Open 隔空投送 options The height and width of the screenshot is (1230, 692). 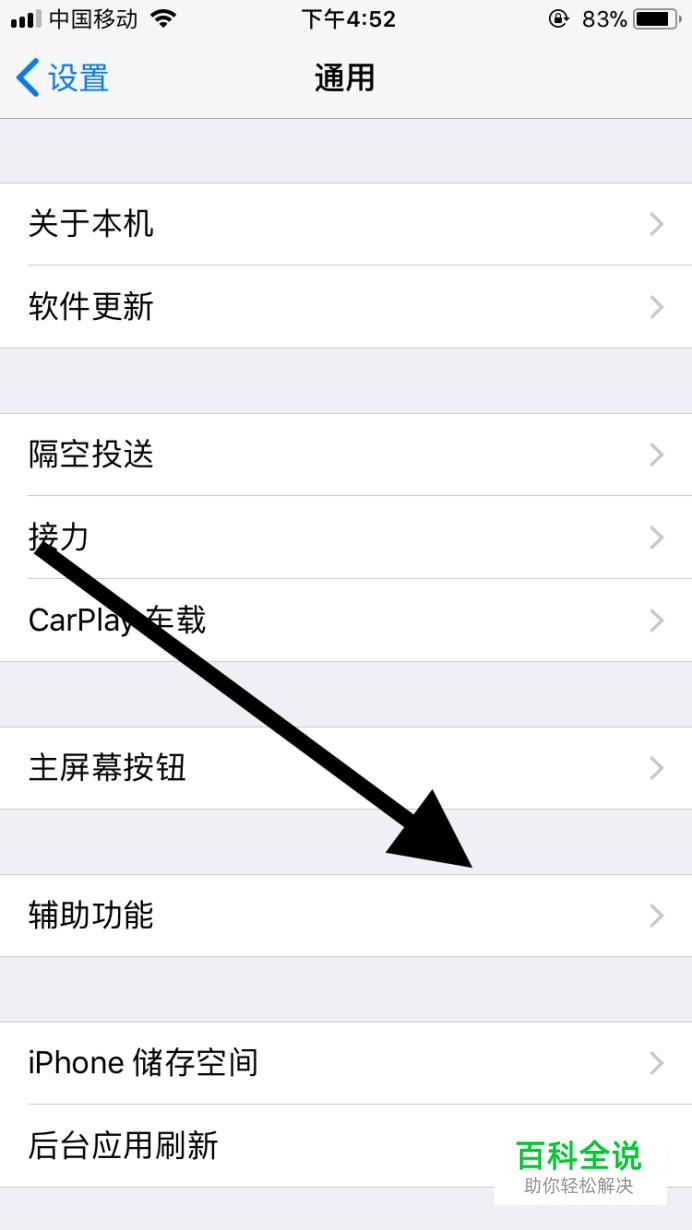tap(345, 455)
